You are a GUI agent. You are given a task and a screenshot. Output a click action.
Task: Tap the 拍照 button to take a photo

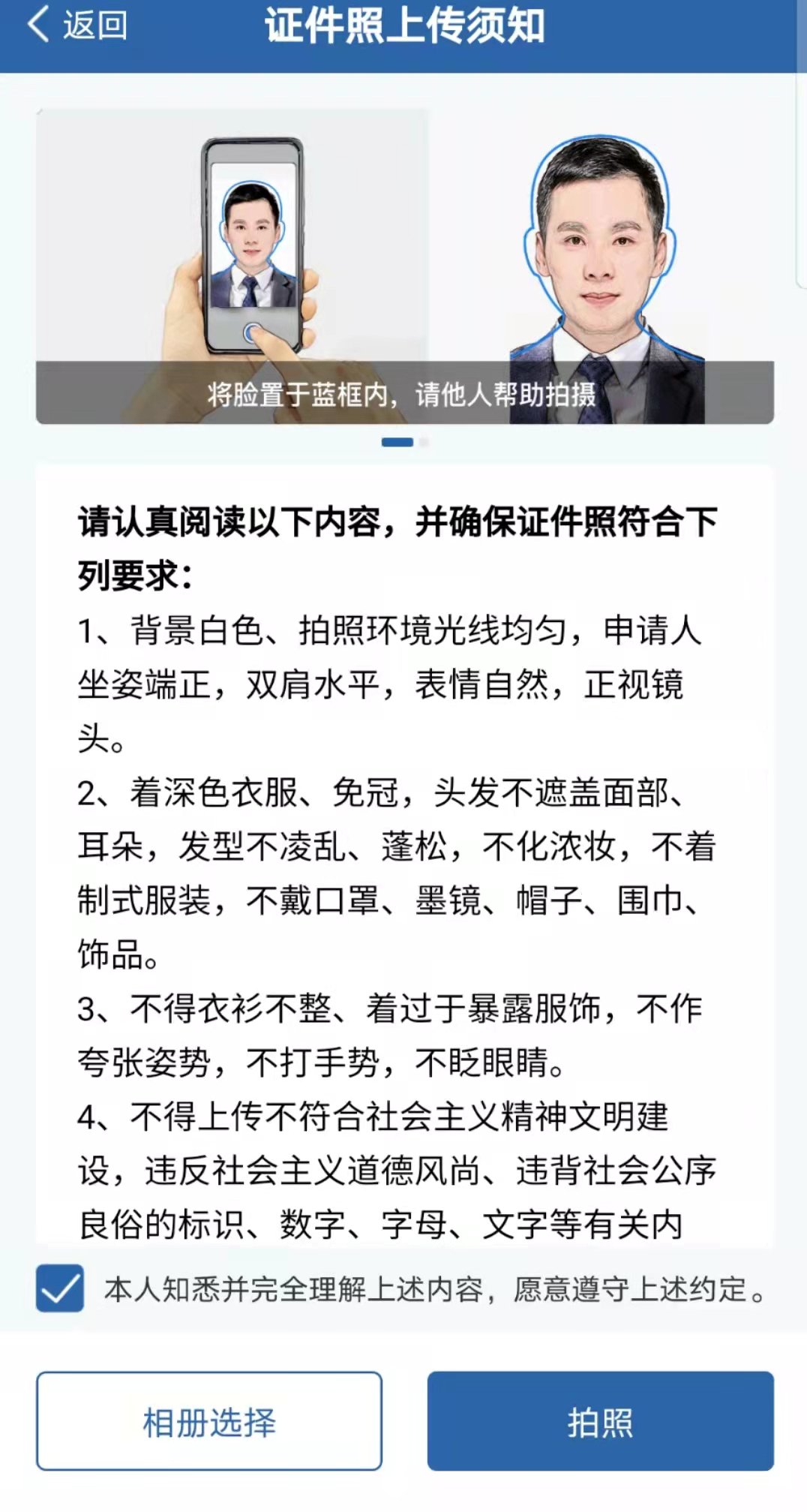tap(600, 1421)
